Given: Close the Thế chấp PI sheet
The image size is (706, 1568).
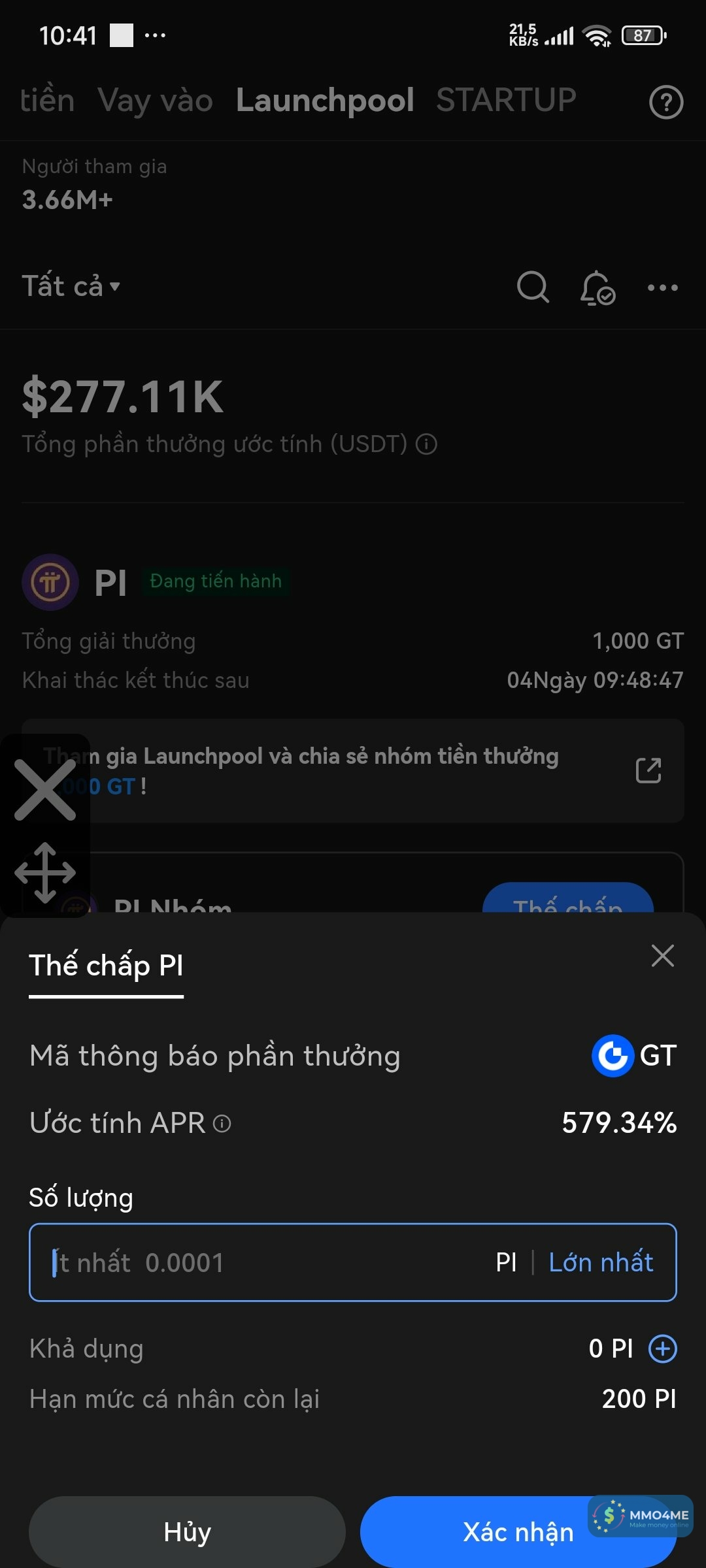Looking at the screenshot, I should (662, 956).
